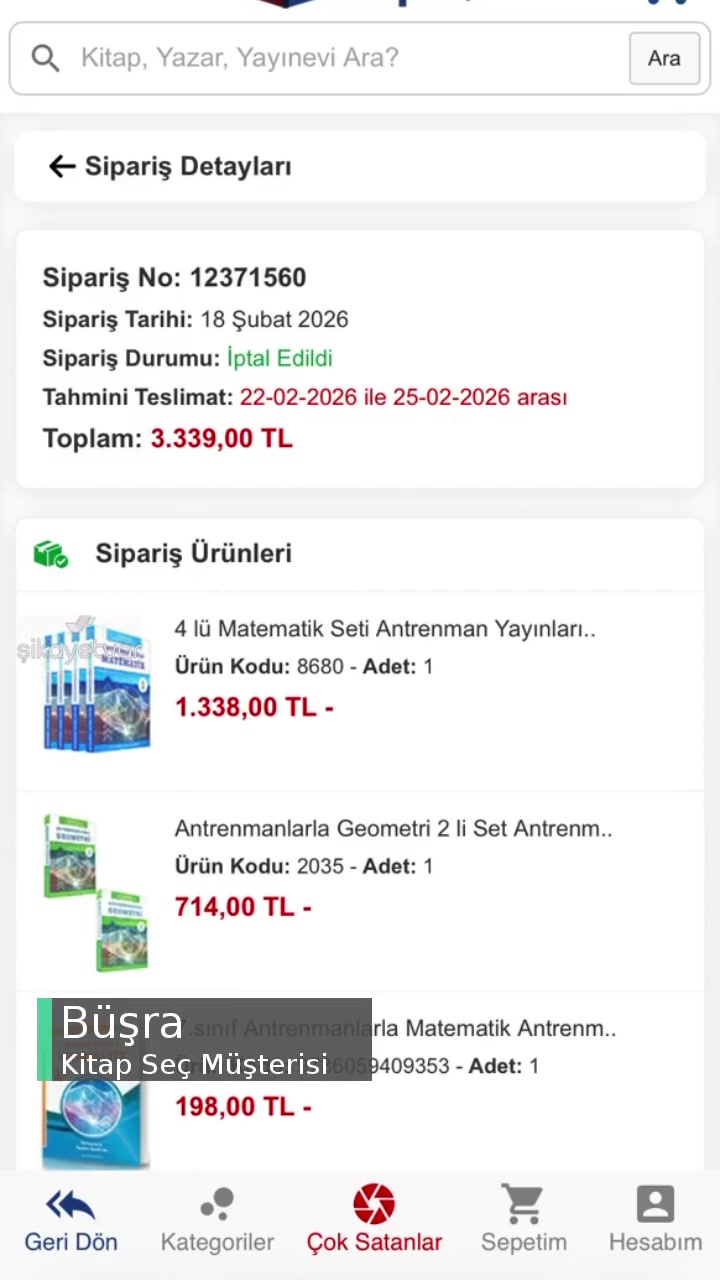
Task: Tap the magnifying glass search icon
Action: pyautogui.click(x=44, y=58)
